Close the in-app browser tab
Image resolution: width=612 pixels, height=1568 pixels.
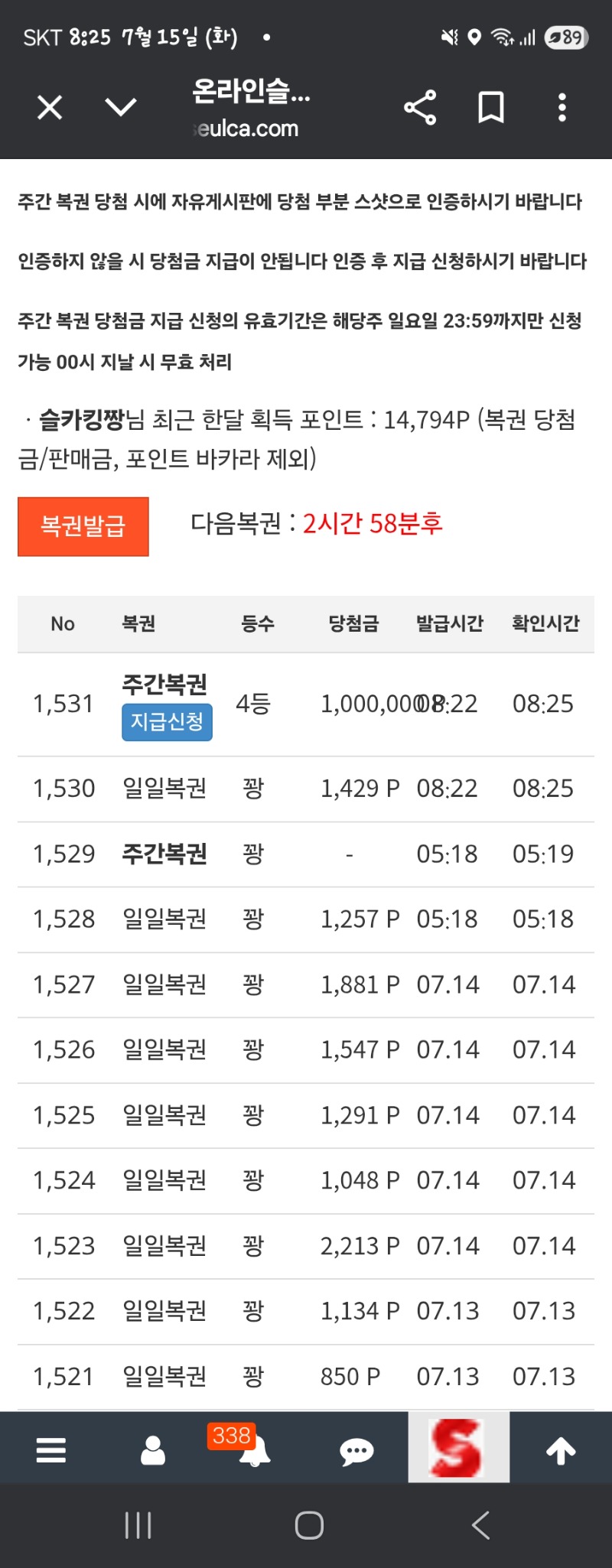pyautogui.click(x=50, y=107)
